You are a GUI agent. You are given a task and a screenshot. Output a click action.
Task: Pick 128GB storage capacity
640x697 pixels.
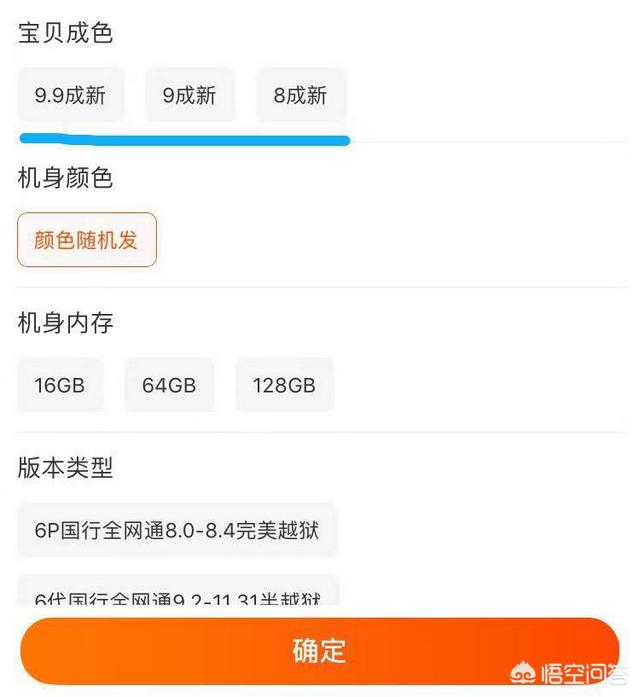[284, 385]
